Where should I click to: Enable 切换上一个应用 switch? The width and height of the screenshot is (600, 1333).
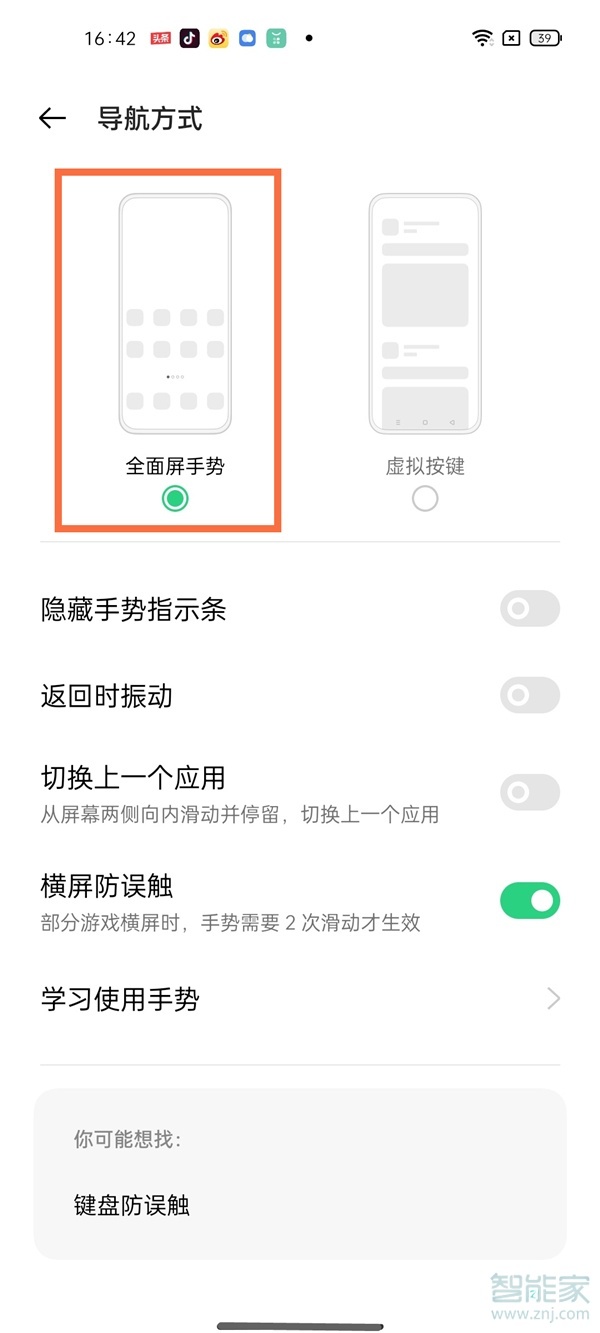point(529,792)
